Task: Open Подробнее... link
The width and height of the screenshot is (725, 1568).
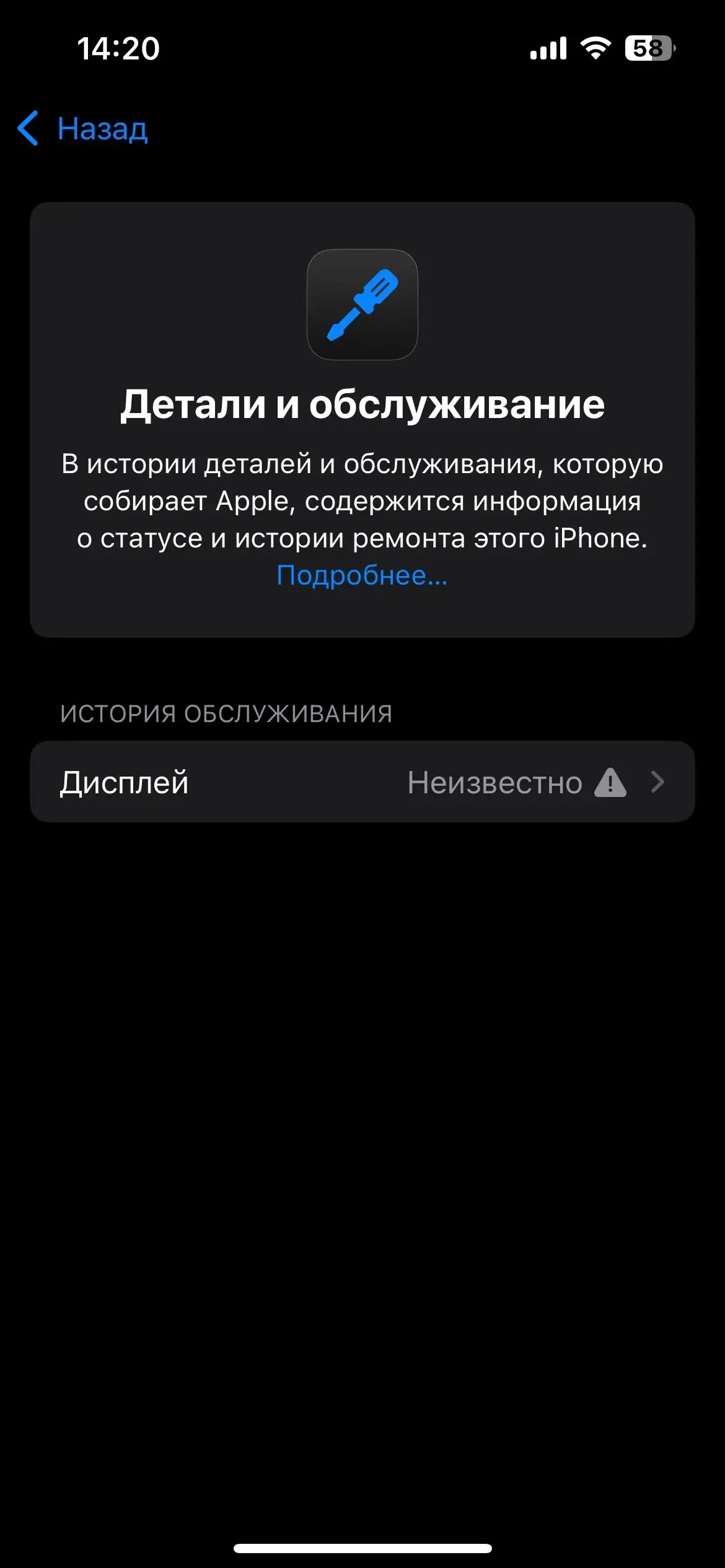Action: coord(362,578)
